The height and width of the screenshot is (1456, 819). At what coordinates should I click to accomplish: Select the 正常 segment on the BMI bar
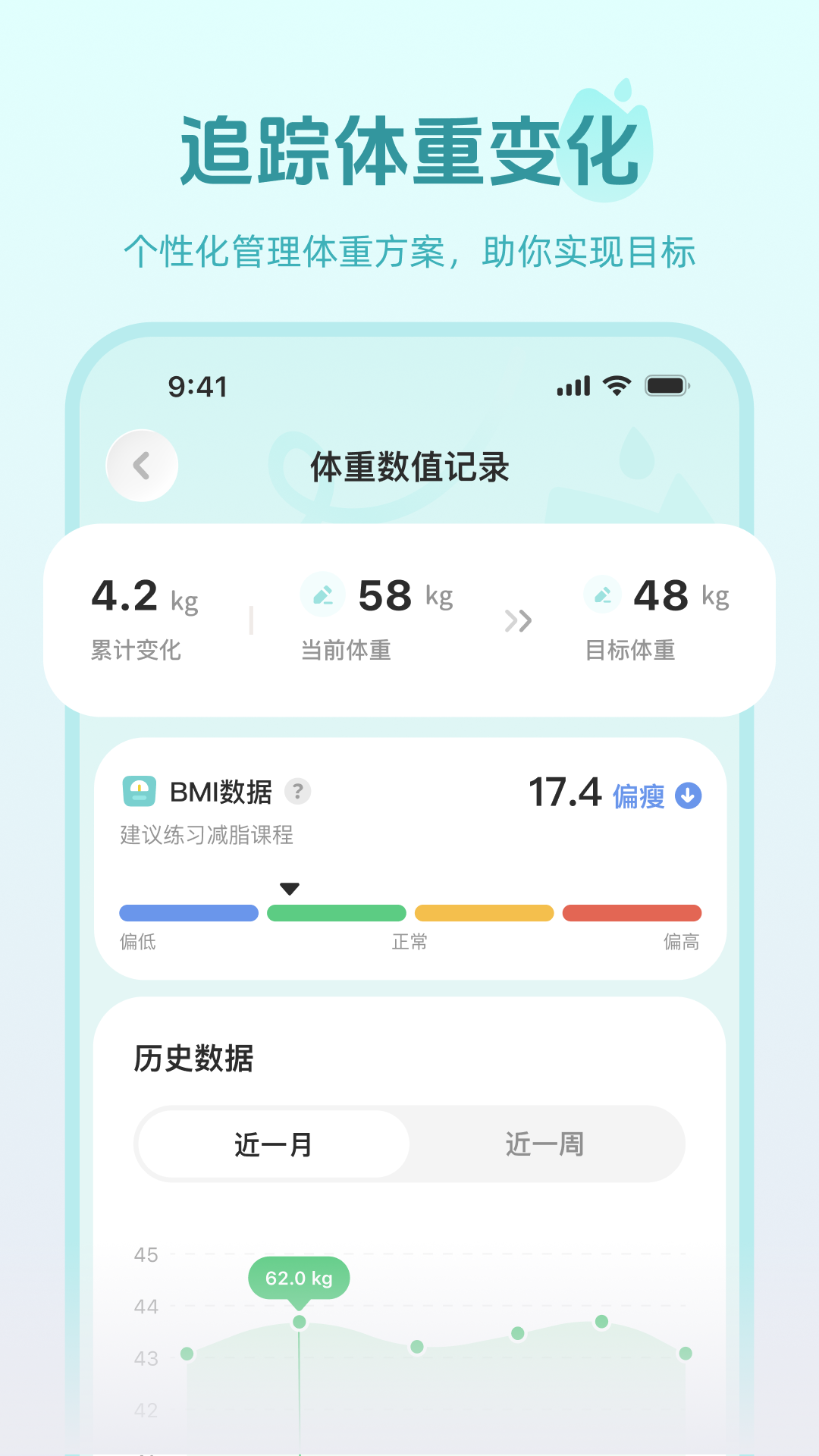(336, 913)
